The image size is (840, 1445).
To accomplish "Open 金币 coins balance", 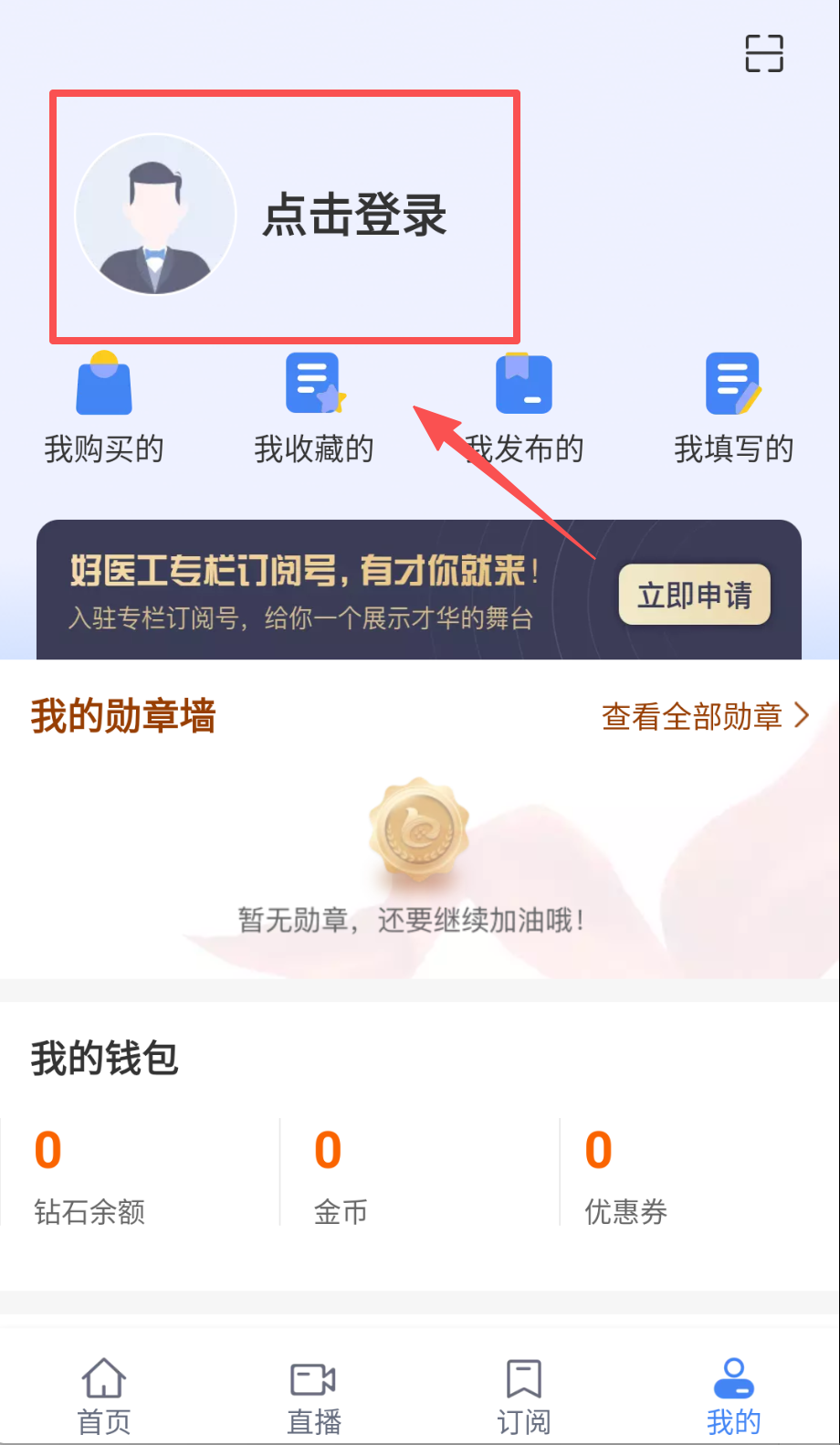I will click(x=341, y=1175).
